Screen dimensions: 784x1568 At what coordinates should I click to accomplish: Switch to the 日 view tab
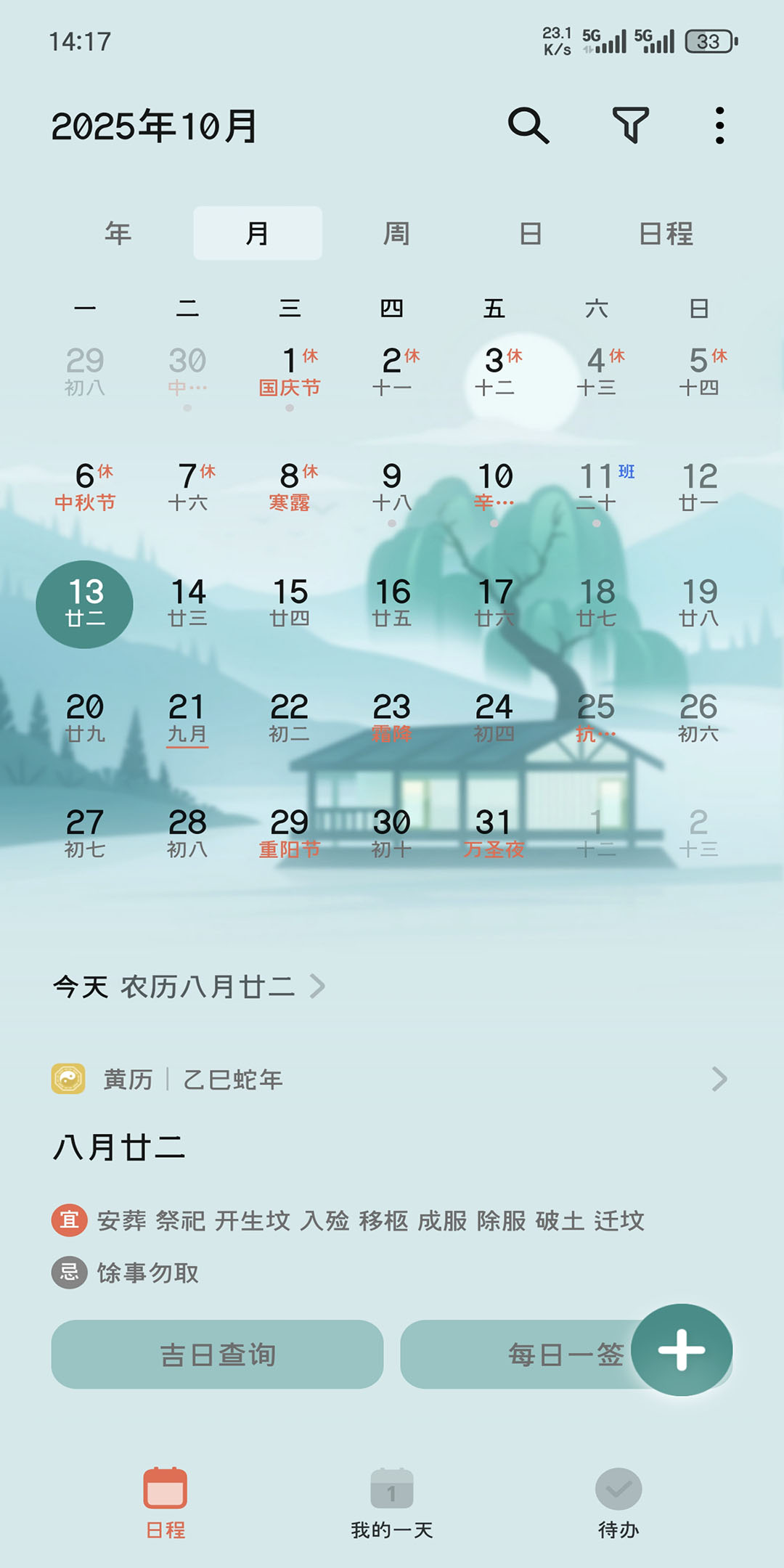531,234
